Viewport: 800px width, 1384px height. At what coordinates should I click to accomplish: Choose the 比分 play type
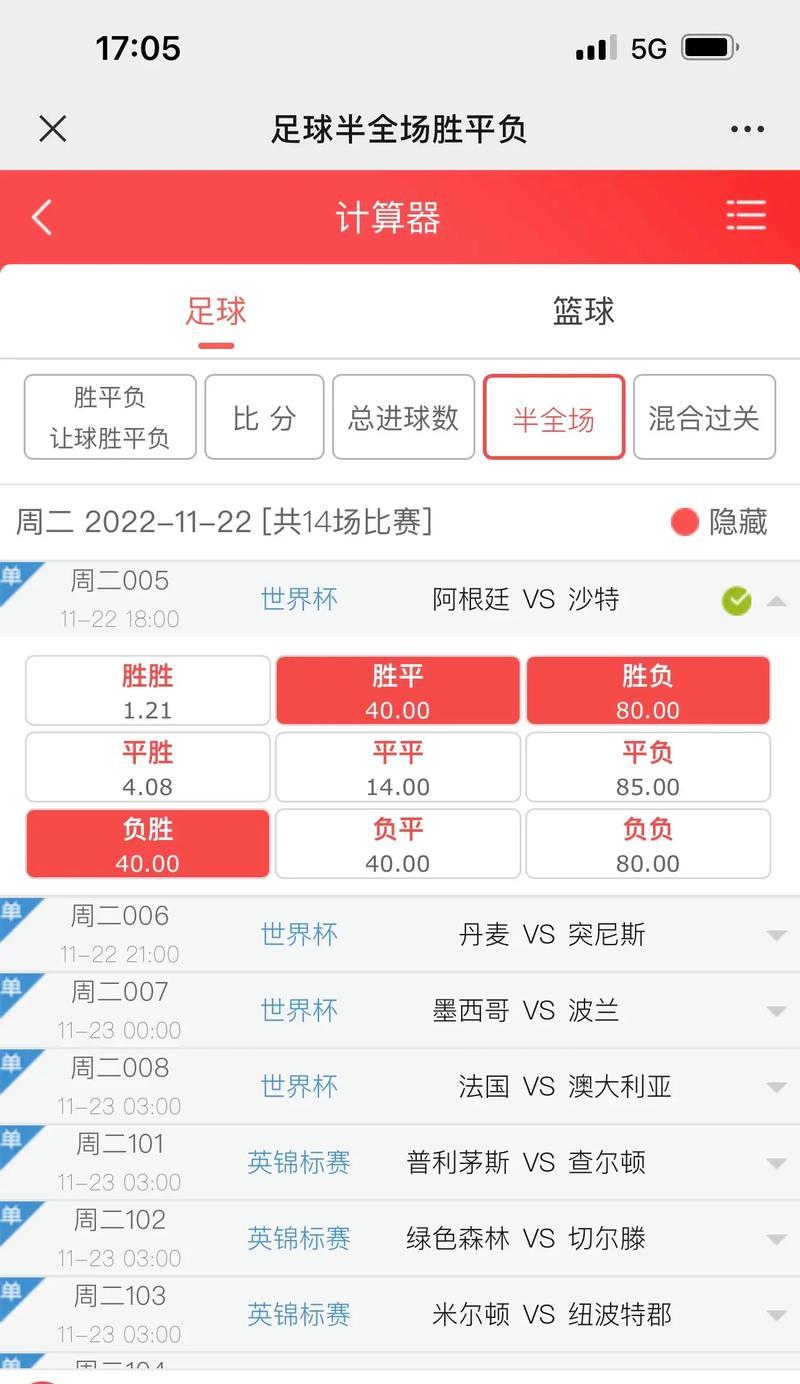[x=264, y=417]
